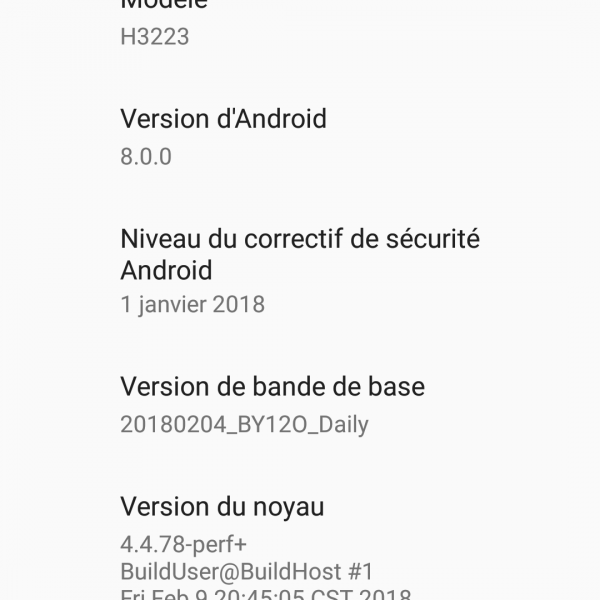Select the Version de bande de base row

(x=272, y=404)
